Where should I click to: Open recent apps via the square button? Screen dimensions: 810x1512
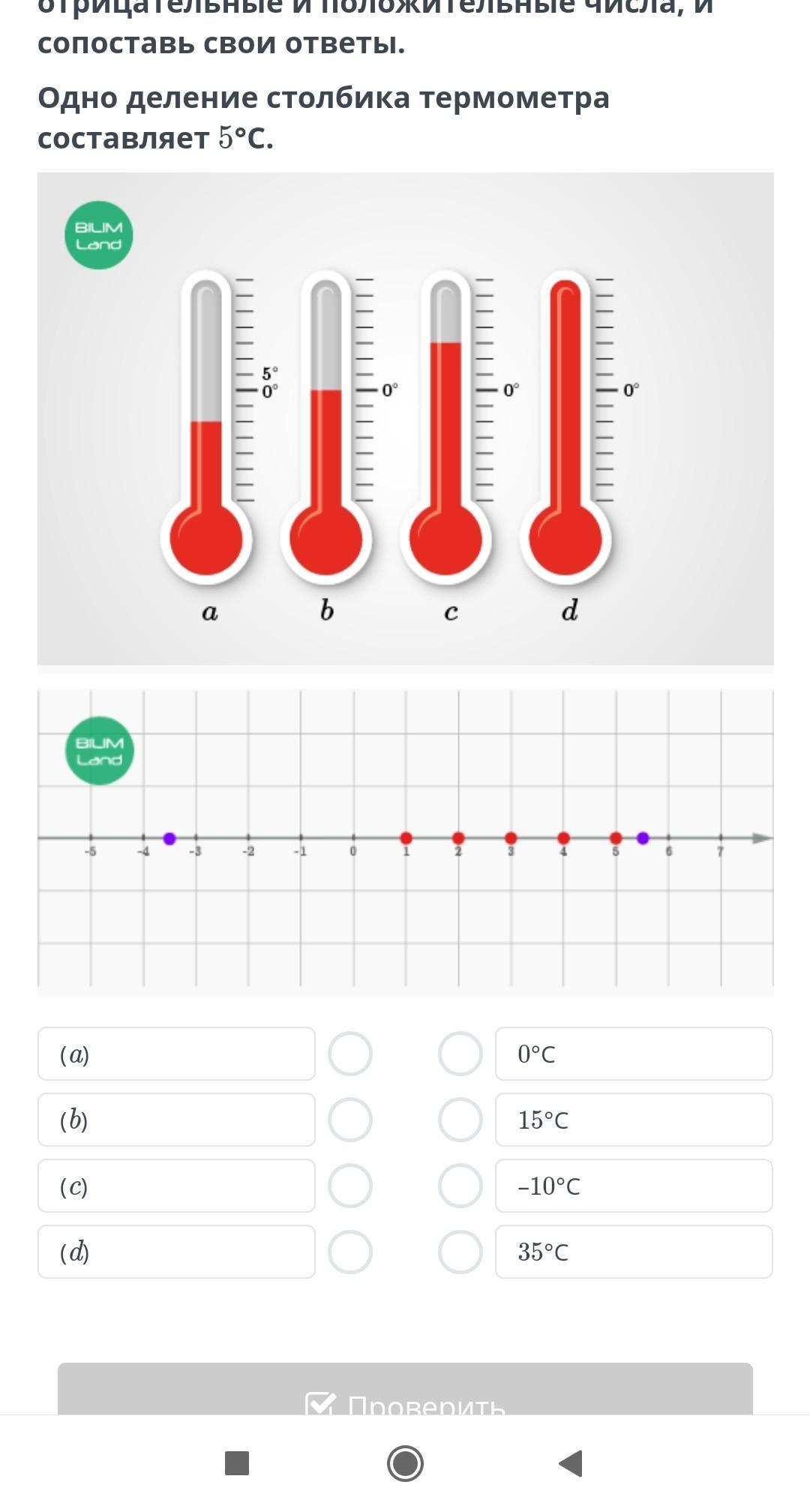point(237,1463)
